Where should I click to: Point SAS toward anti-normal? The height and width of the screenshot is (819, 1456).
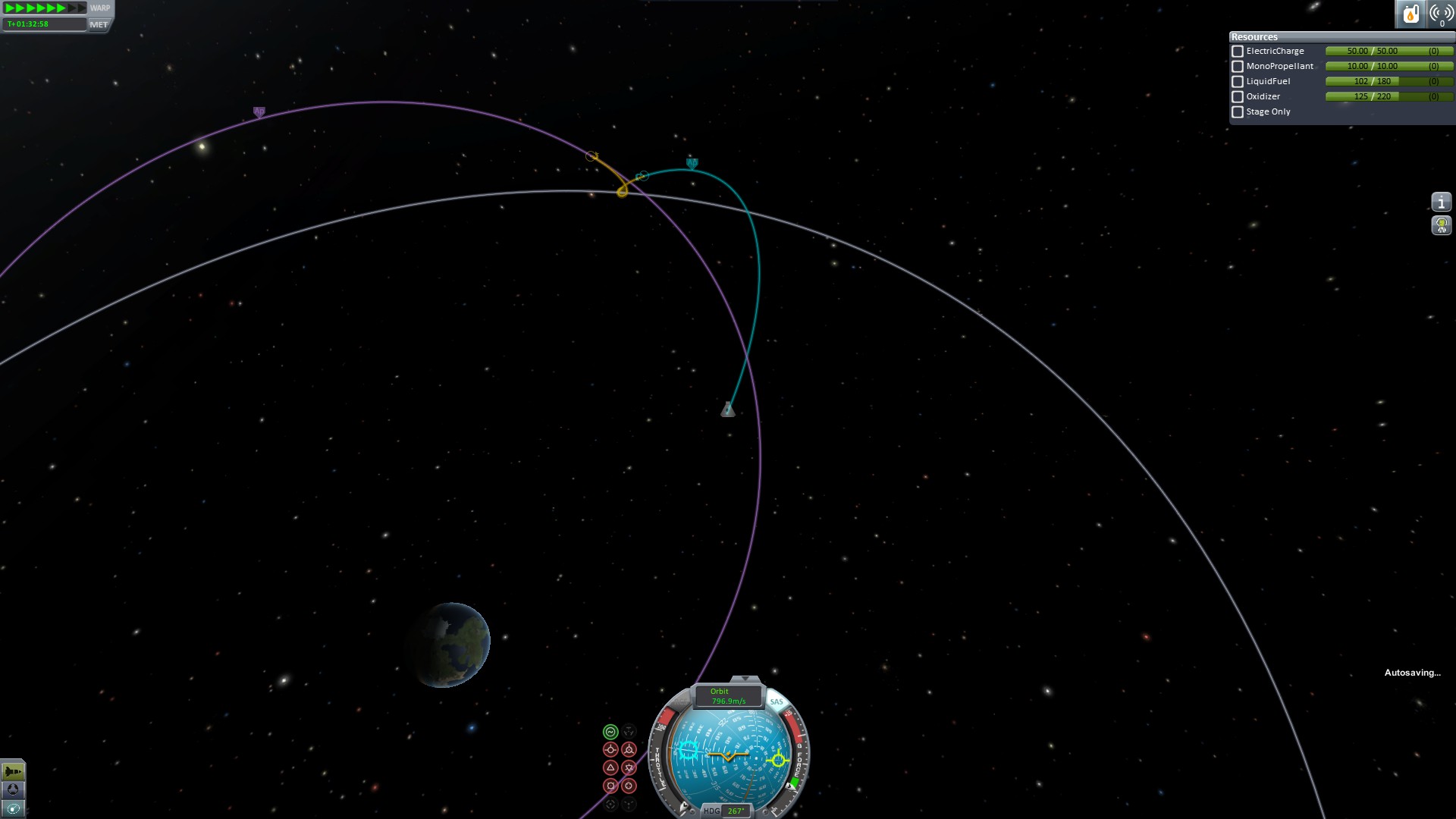pos(629,768)
